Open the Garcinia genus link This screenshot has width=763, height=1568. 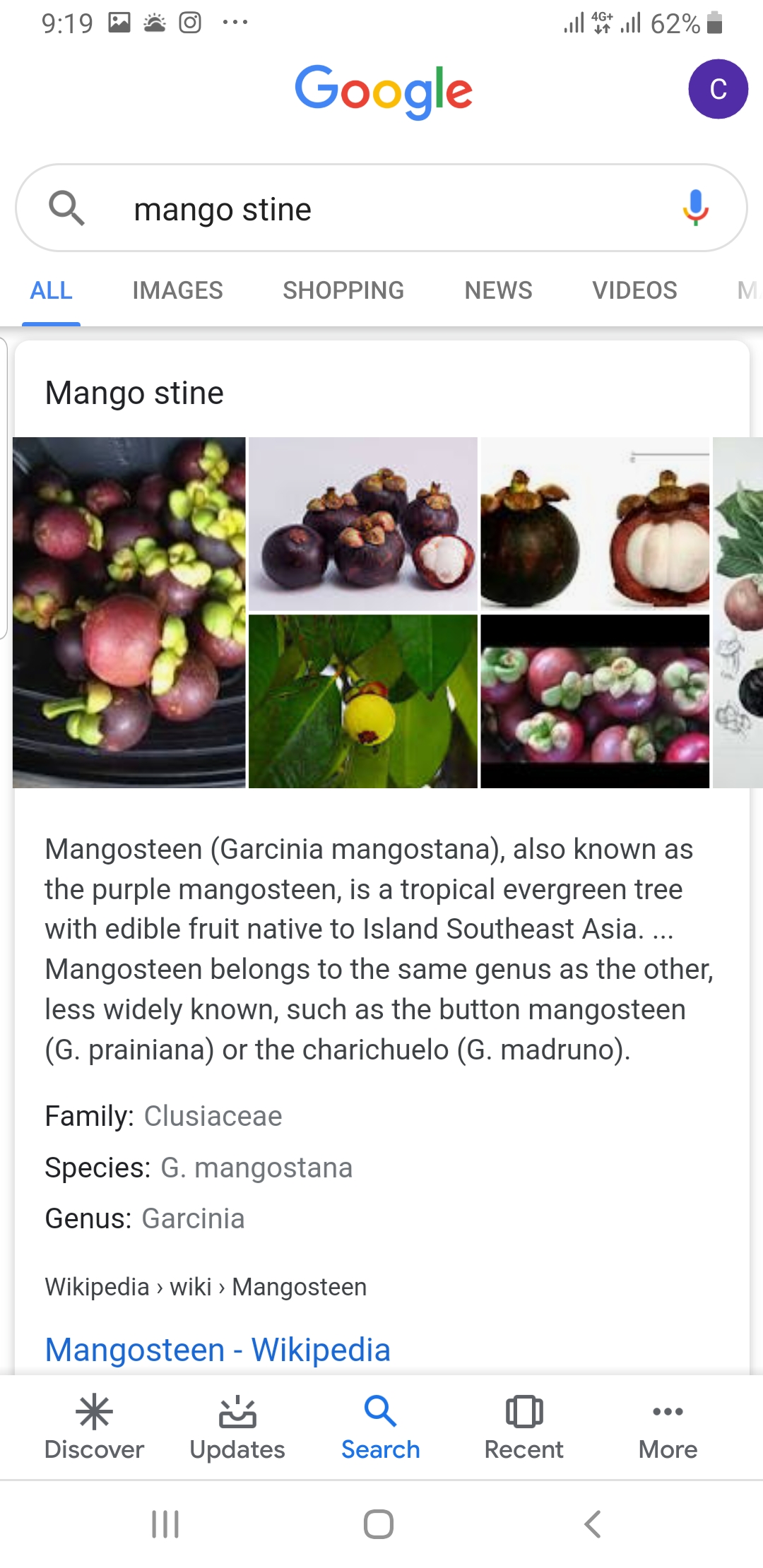193,1218
